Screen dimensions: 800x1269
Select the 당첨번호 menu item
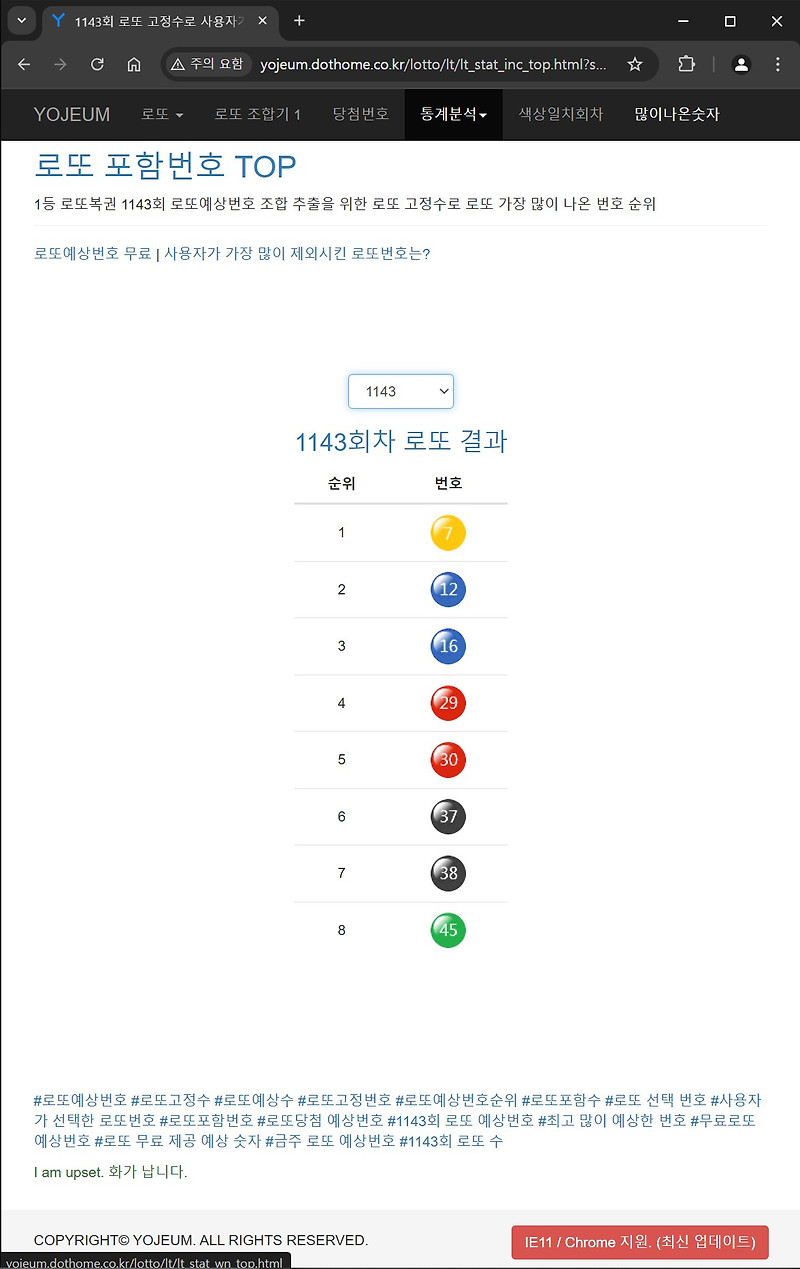pyautogui.click(x=360, y=114)
